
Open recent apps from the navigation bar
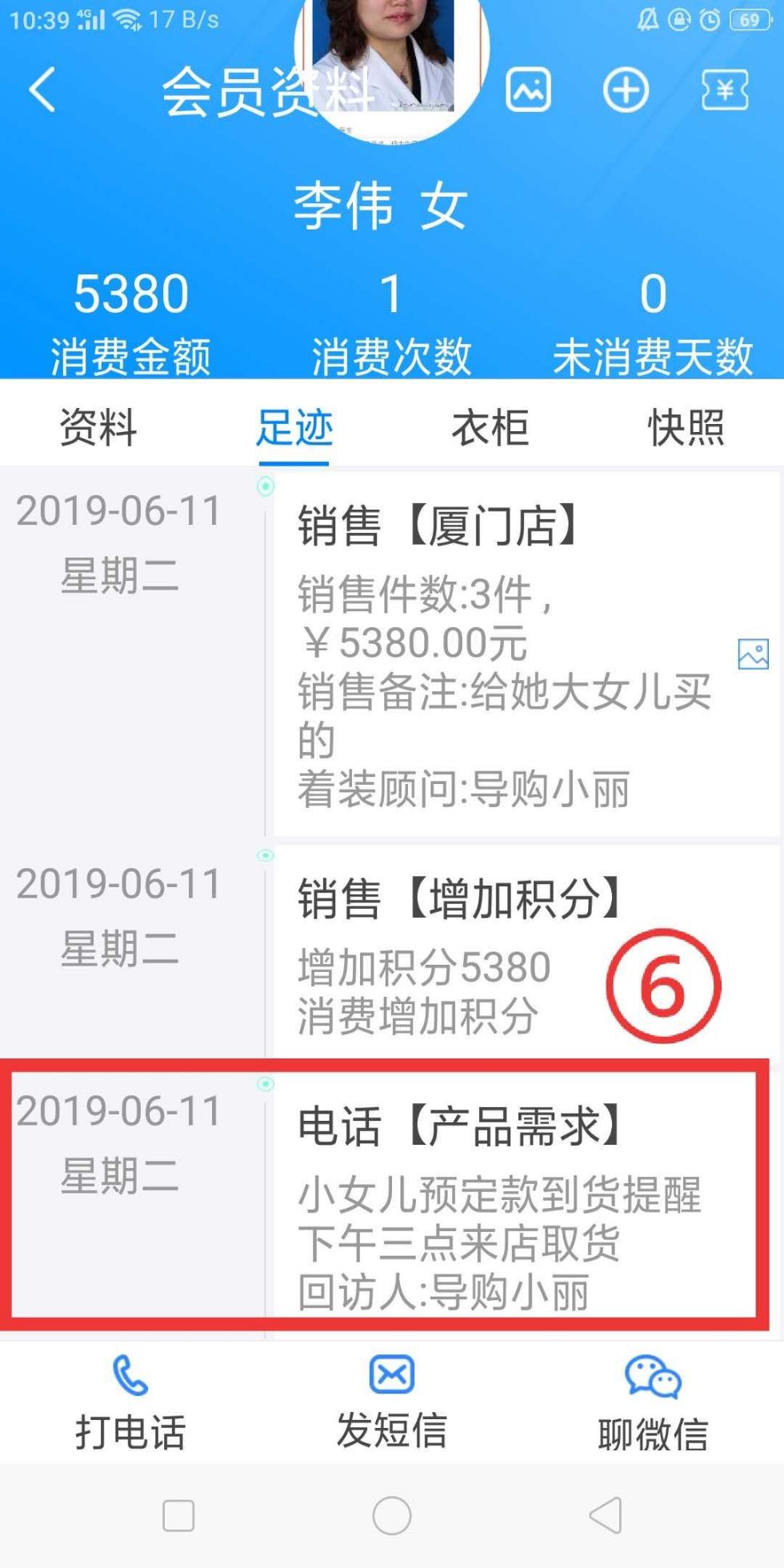click(x=178, y=1515)
